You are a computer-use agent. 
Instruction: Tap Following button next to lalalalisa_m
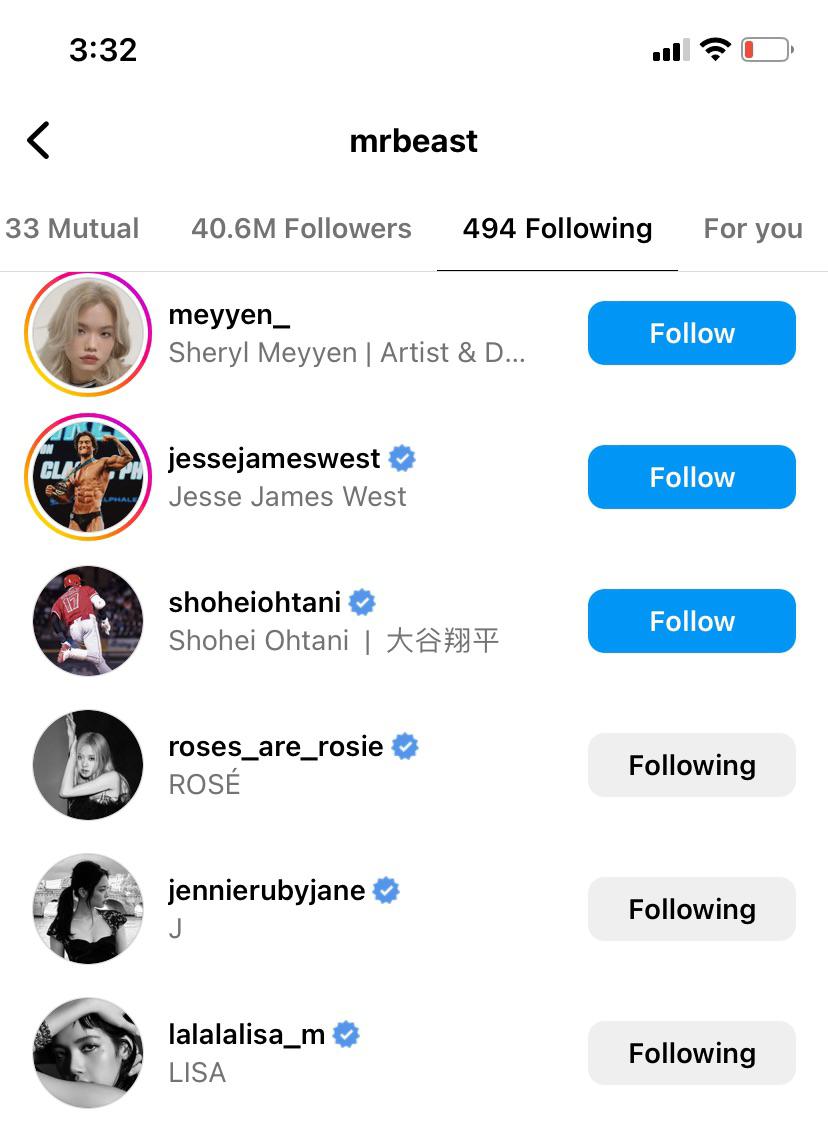(691, 1053)
